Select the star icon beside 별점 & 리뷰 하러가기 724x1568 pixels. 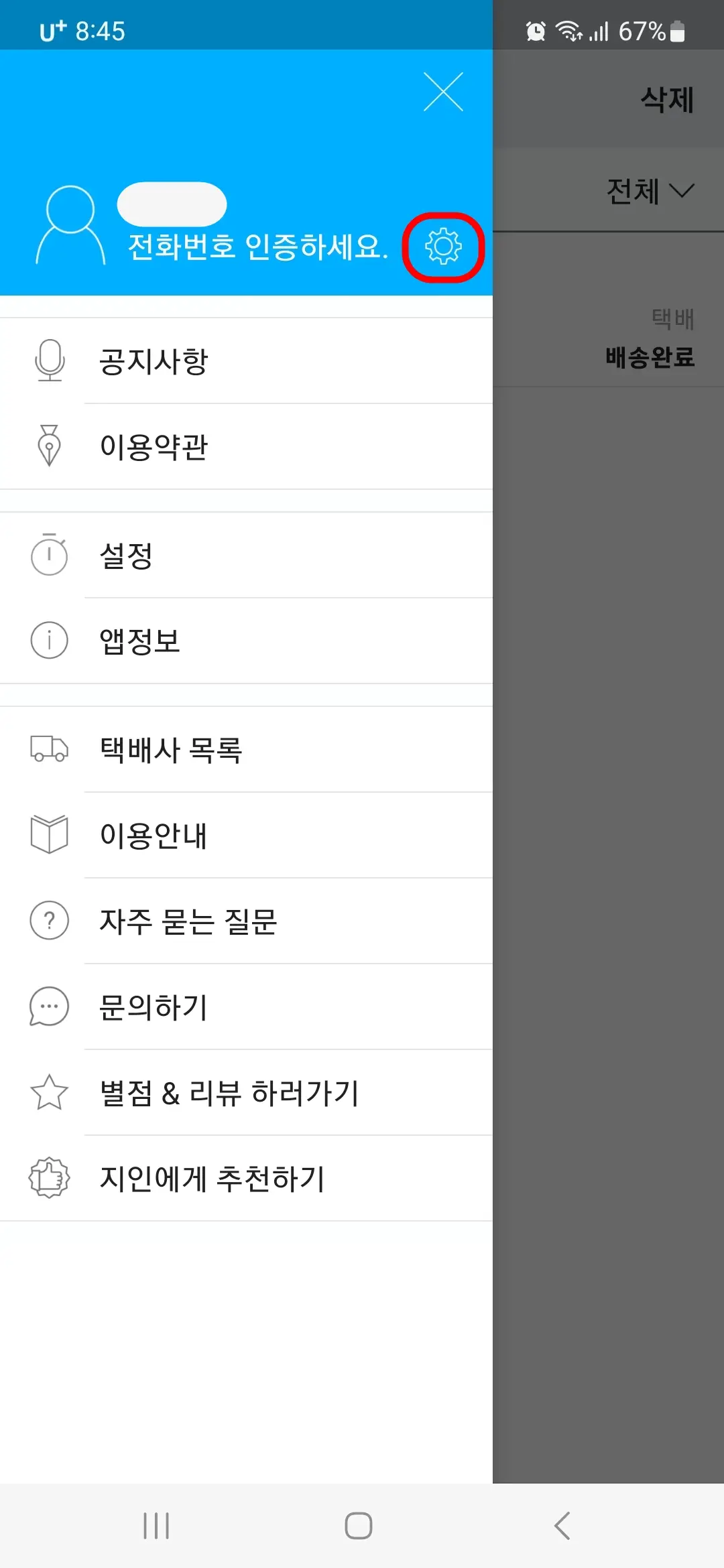pos(49,1091)
